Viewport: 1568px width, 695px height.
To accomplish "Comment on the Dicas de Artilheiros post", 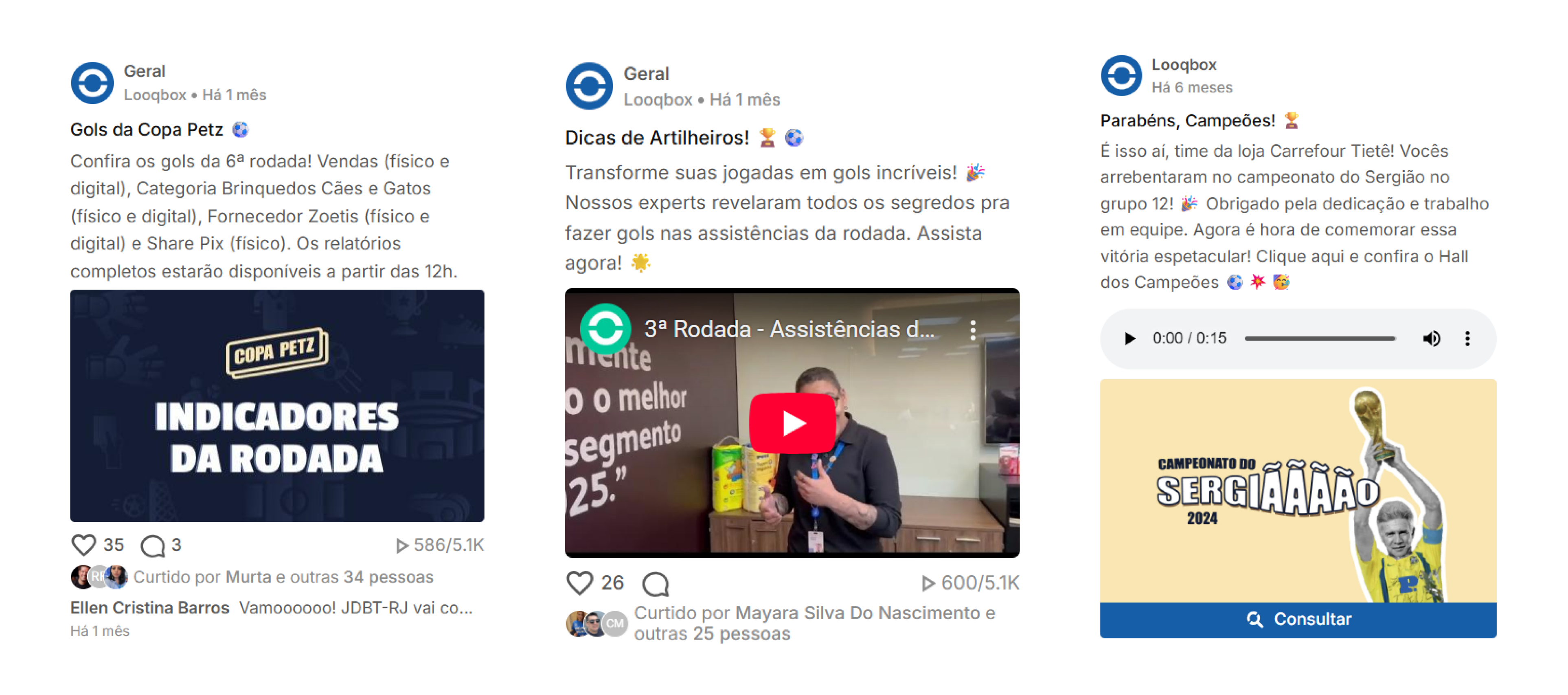I will (656, 584).
